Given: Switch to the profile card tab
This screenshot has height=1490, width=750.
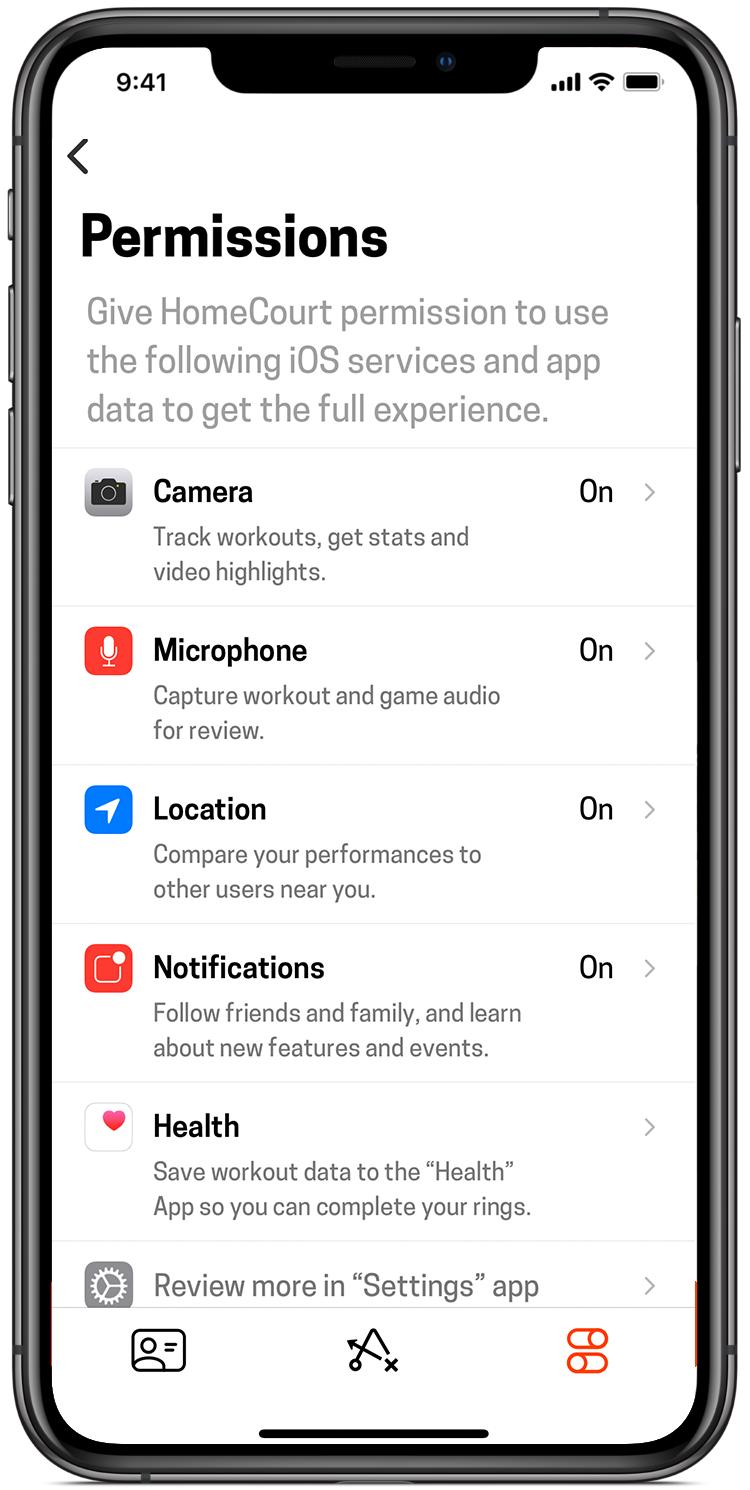Looking at the screenshot, I should pyautogui.click(x=159, y=1350).
